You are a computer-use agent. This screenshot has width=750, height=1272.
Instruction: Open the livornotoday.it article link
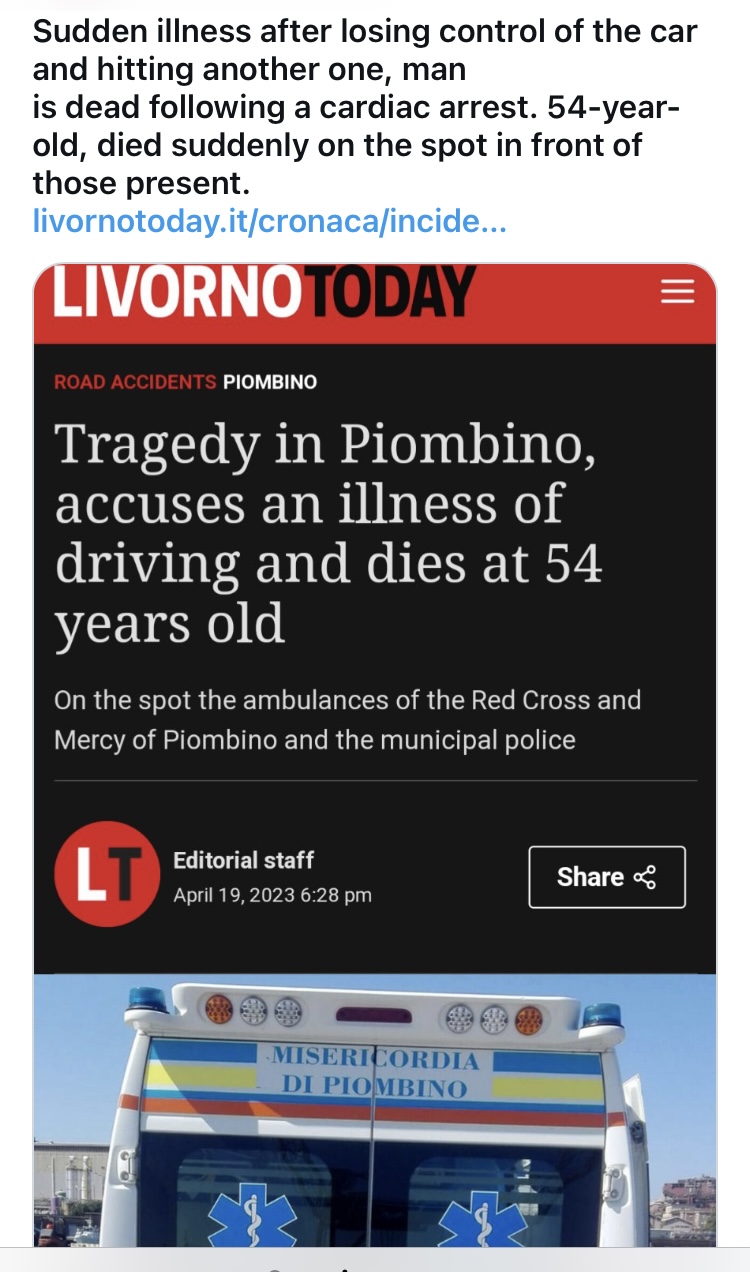[270, 221]
